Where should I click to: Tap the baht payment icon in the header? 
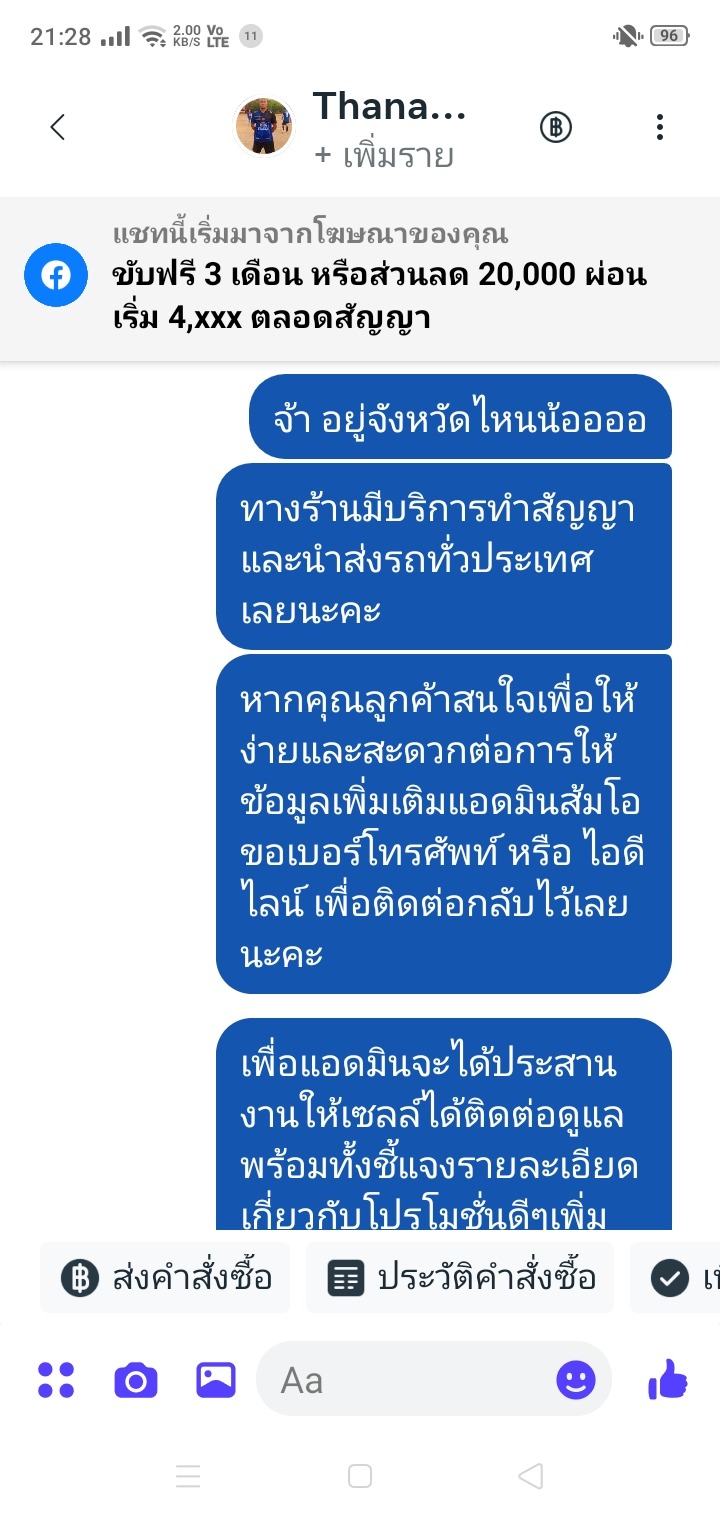pyautogui.click(x=555, y=127)
